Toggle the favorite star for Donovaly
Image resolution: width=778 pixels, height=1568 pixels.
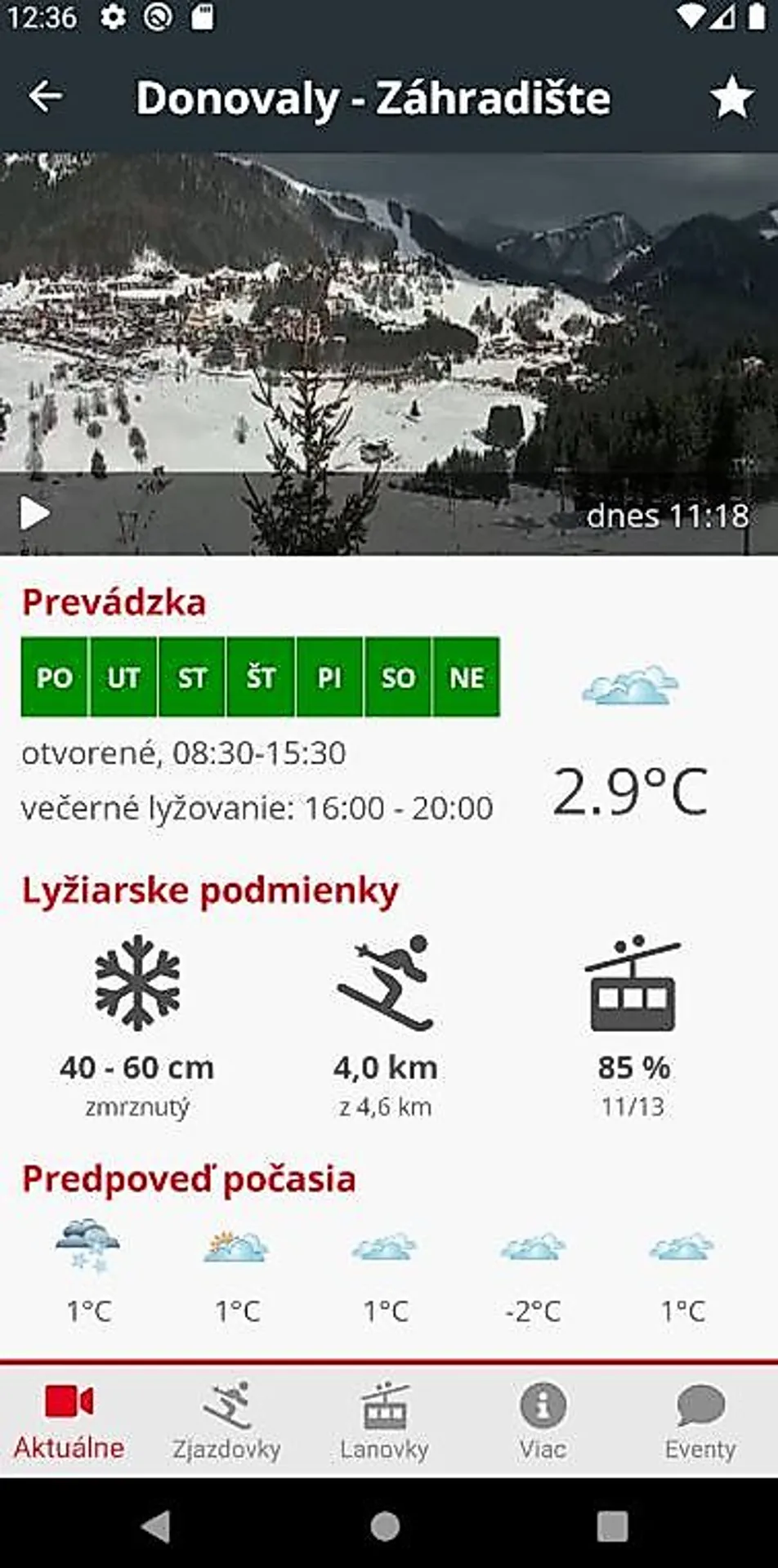(x=731, y=97)
